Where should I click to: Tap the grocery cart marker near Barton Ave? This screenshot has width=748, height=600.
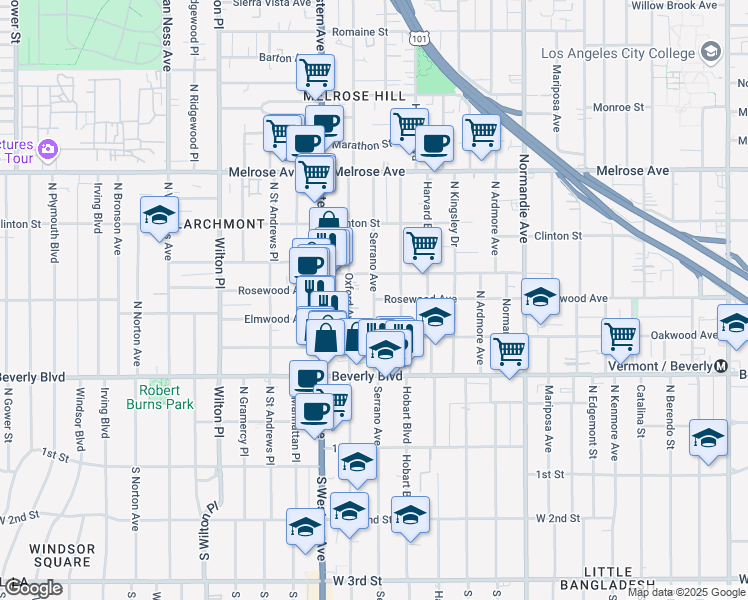[315, 71]
